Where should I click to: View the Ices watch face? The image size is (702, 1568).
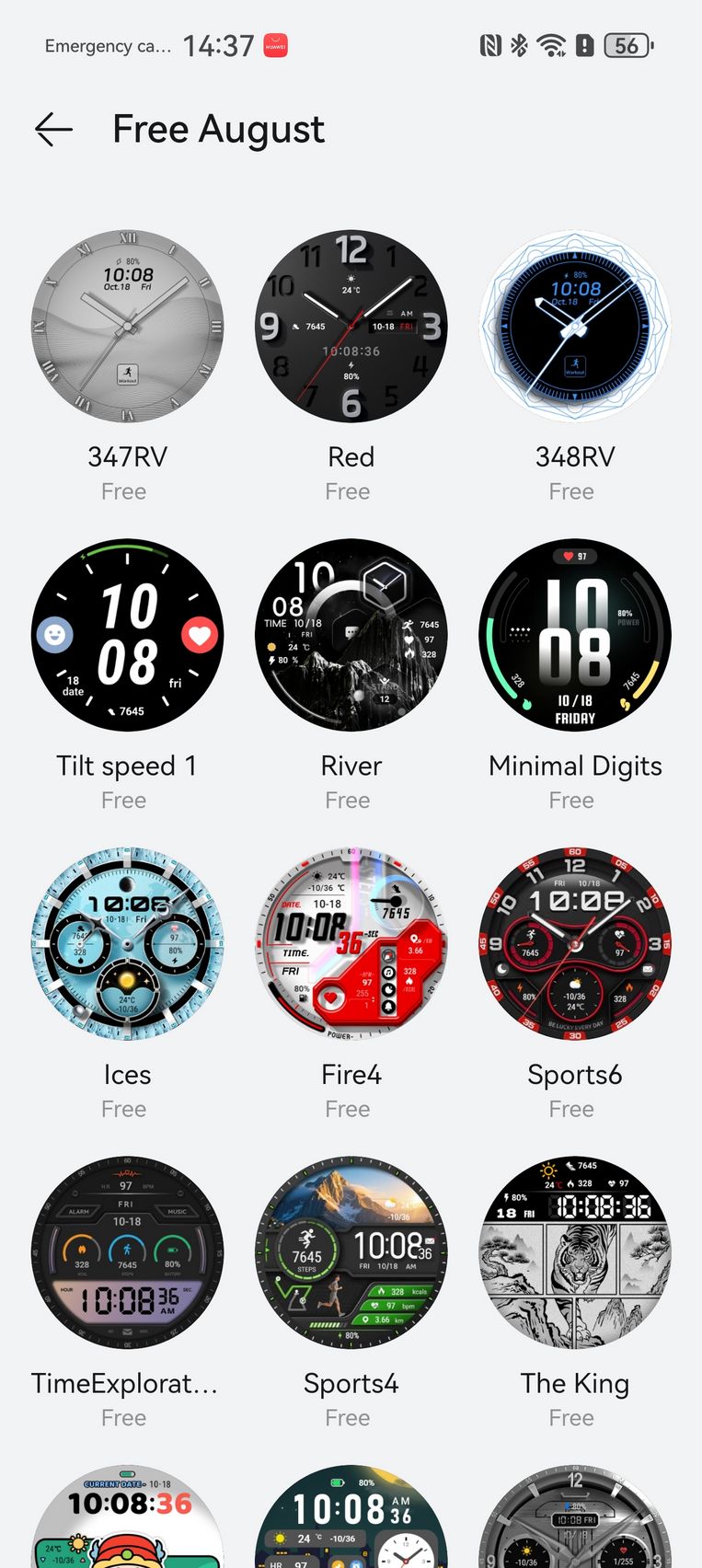(x=127, y=944)
